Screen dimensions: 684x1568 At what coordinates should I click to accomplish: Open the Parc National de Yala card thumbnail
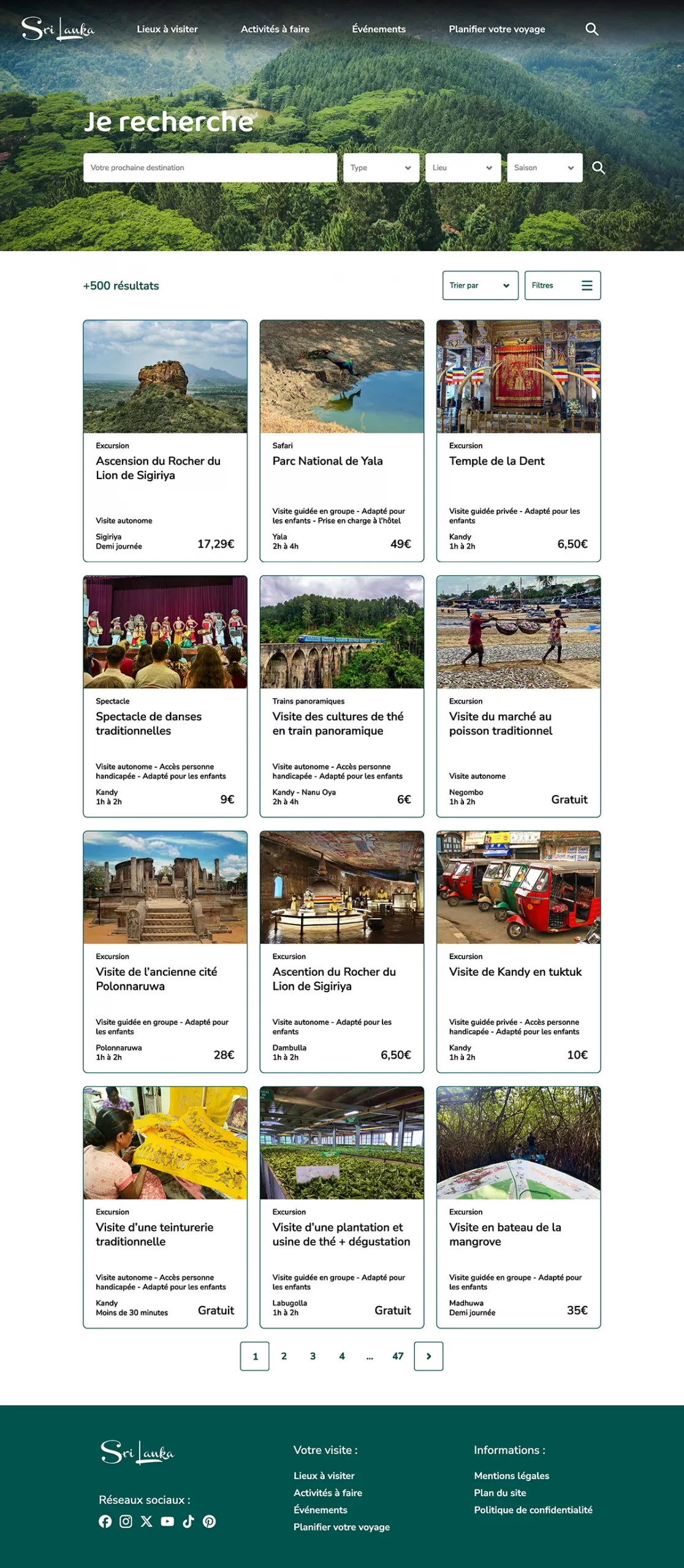[x=341, y=376]
